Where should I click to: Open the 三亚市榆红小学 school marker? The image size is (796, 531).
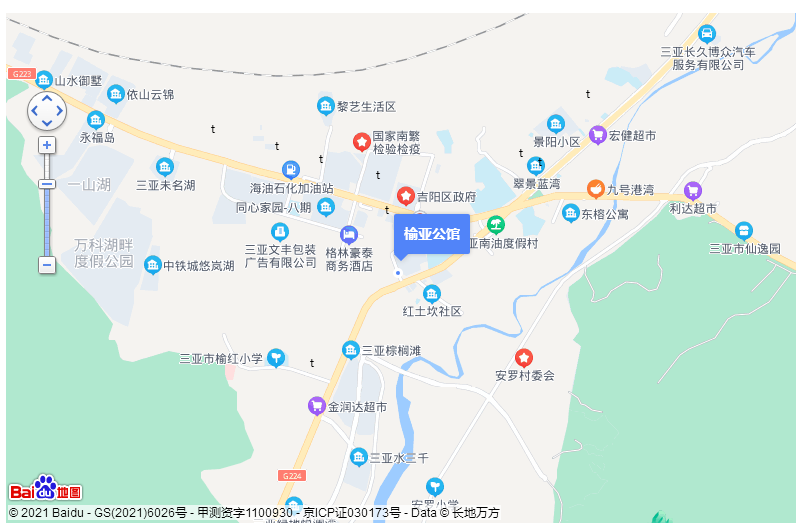[x=276, y=358]
